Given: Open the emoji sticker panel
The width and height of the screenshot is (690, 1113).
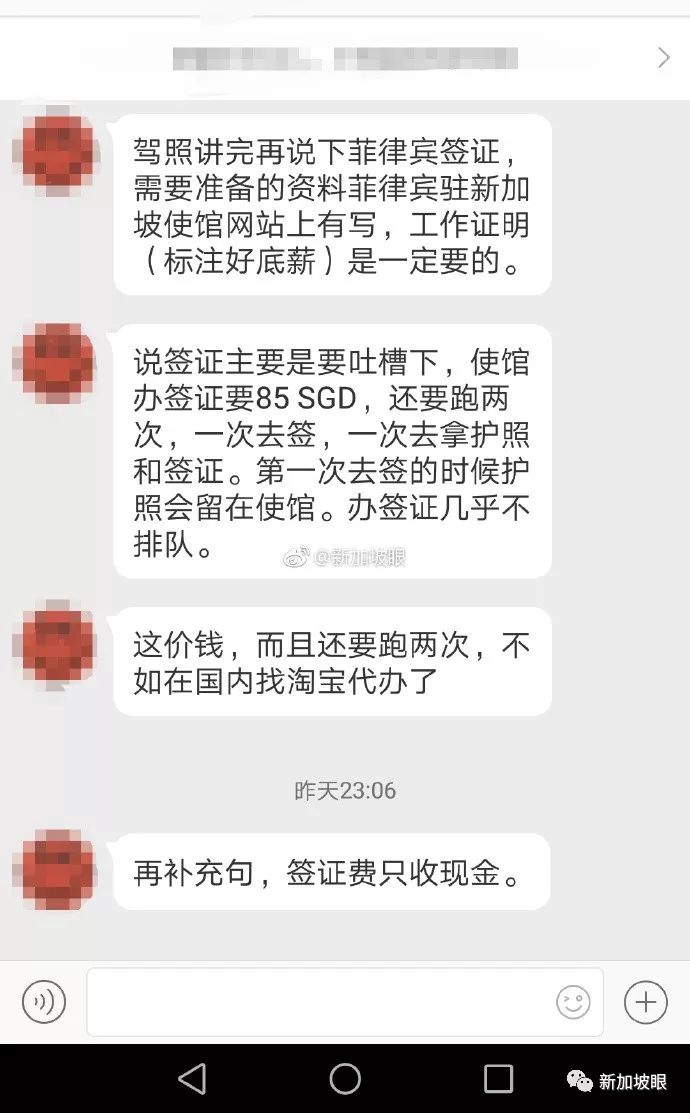Looking at the screenshot, I should pyautogui.click(x=573, y=1001).
